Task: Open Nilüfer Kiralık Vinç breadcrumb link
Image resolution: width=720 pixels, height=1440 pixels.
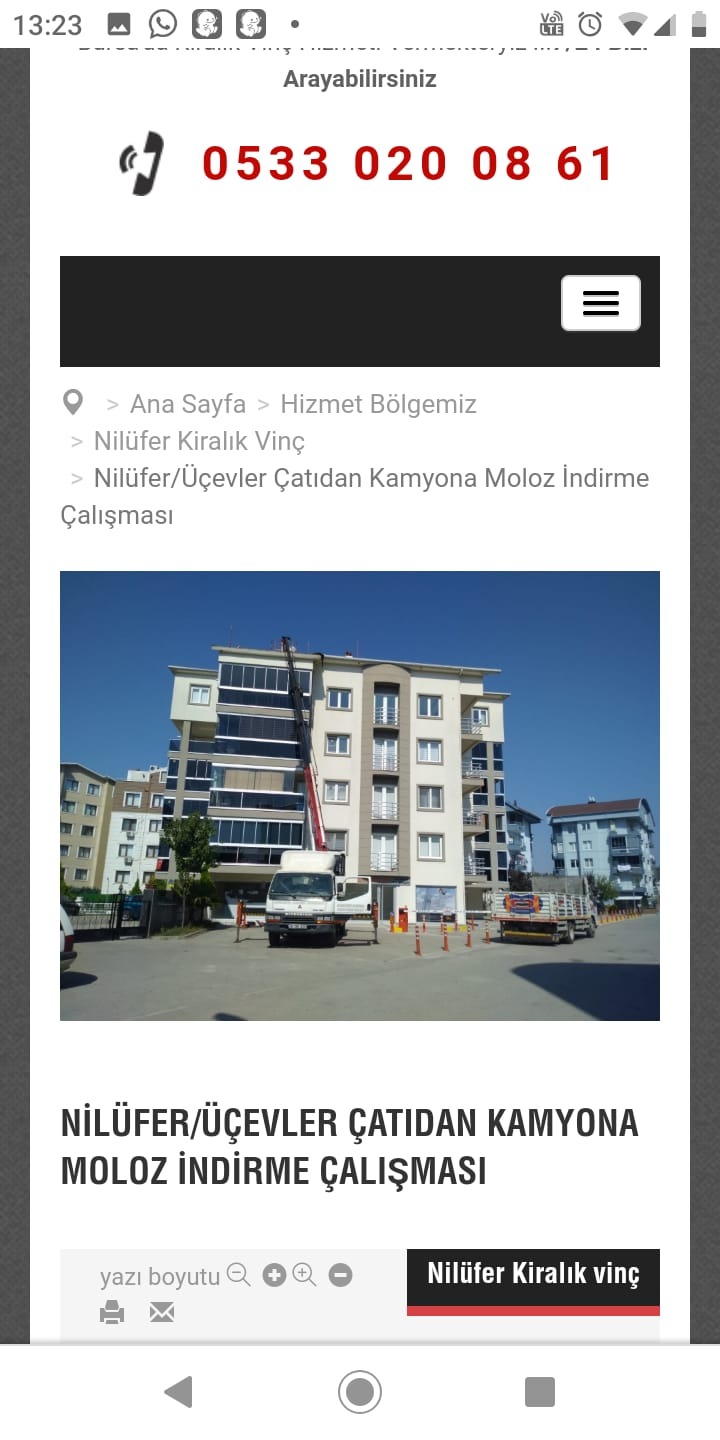Action: point(199,441)
